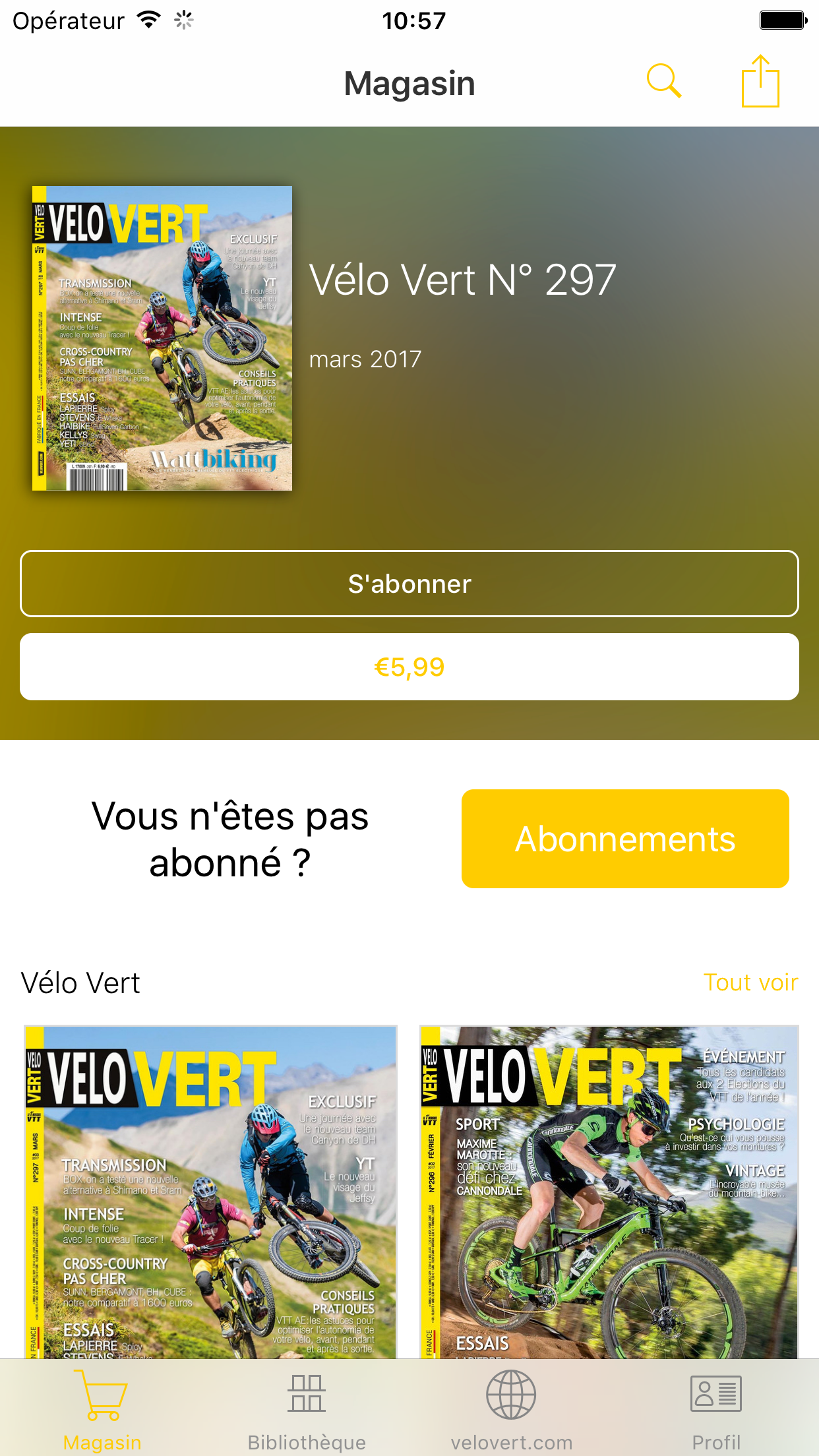Image resolution: width=819 pixels, height=1456 pixels.
Task: Open the search magnifier icon
Action: 663,82
